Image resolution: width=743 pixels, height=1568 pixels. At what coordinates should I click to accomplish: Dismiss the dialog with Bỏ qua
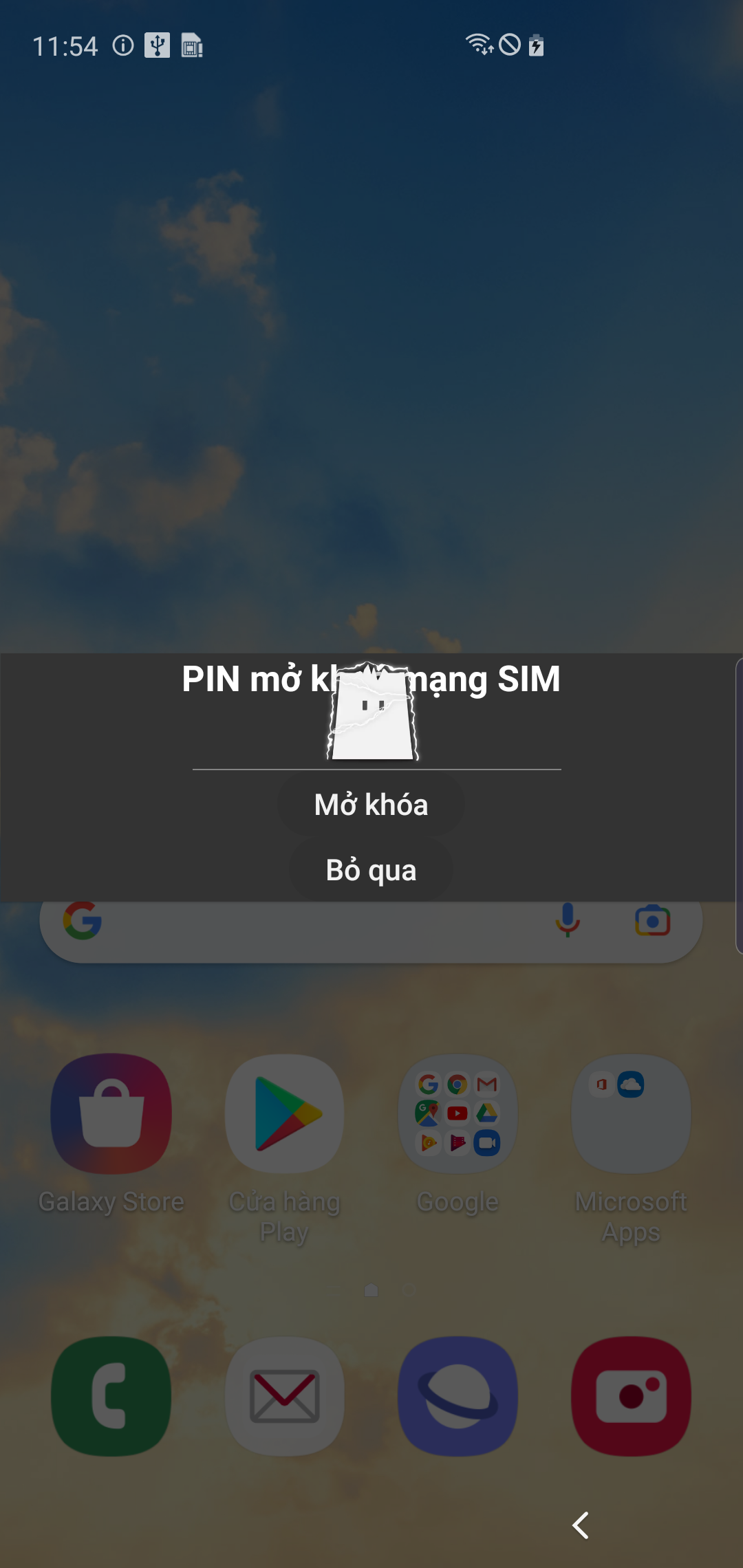371,870
